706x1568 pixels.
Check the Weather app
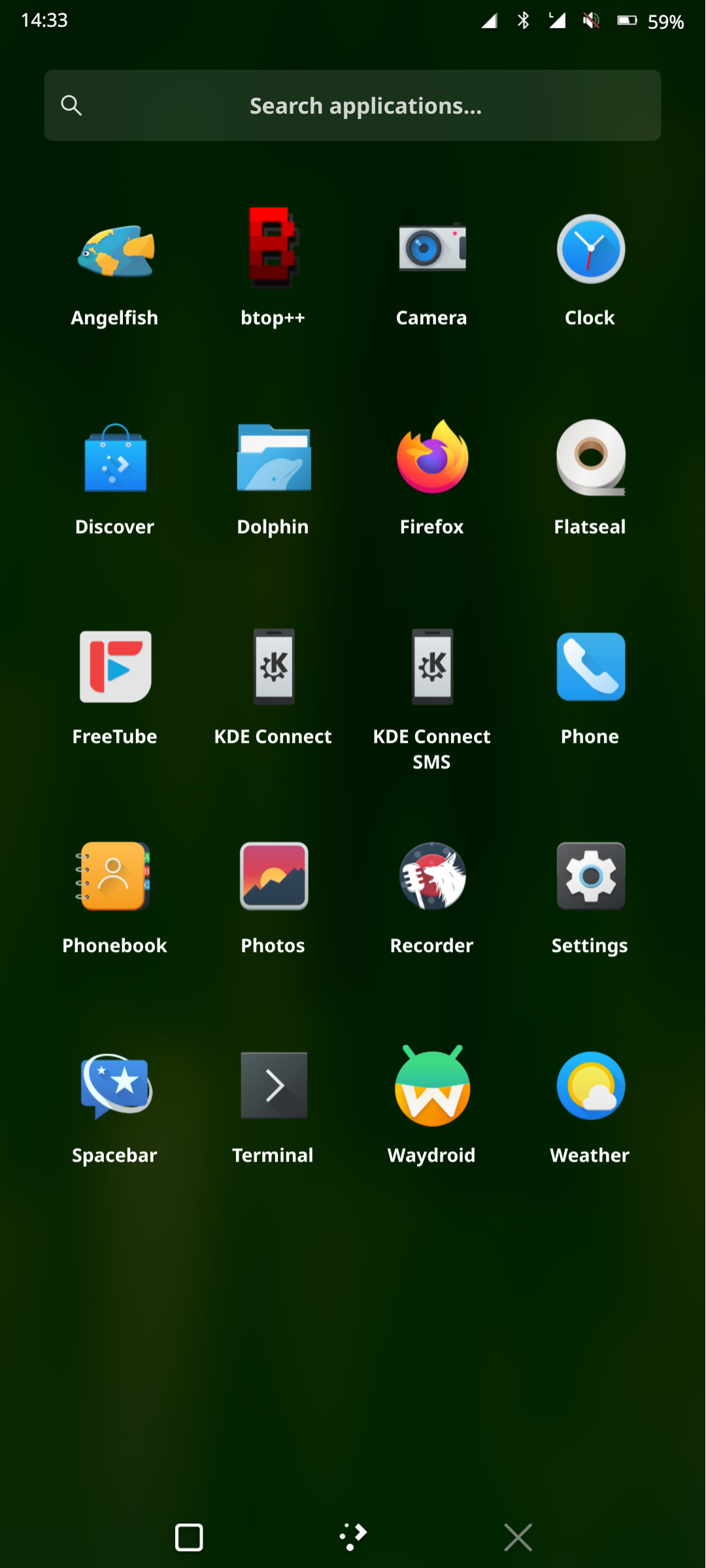[590, 1086]
